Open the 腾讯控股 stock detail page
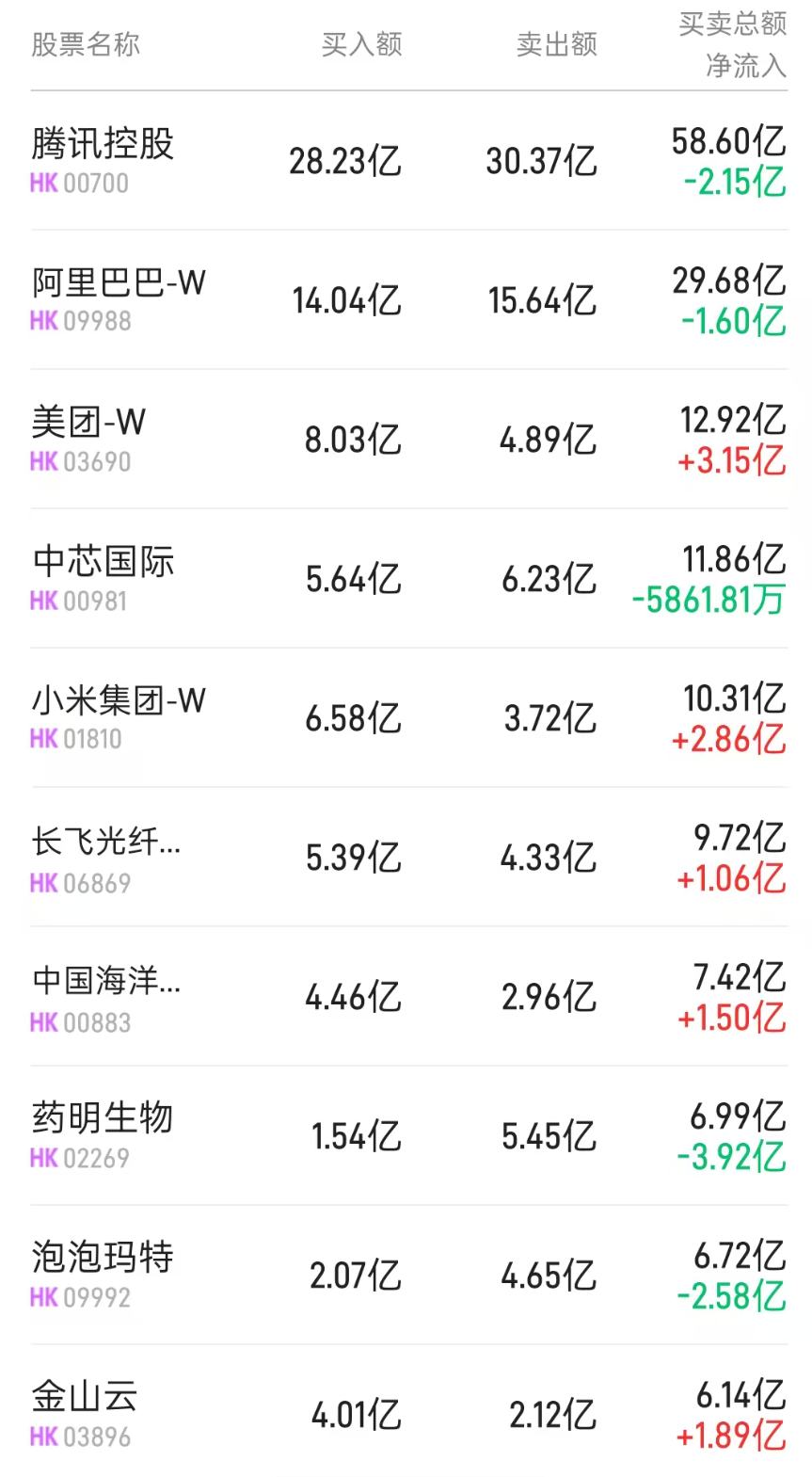 100,147
